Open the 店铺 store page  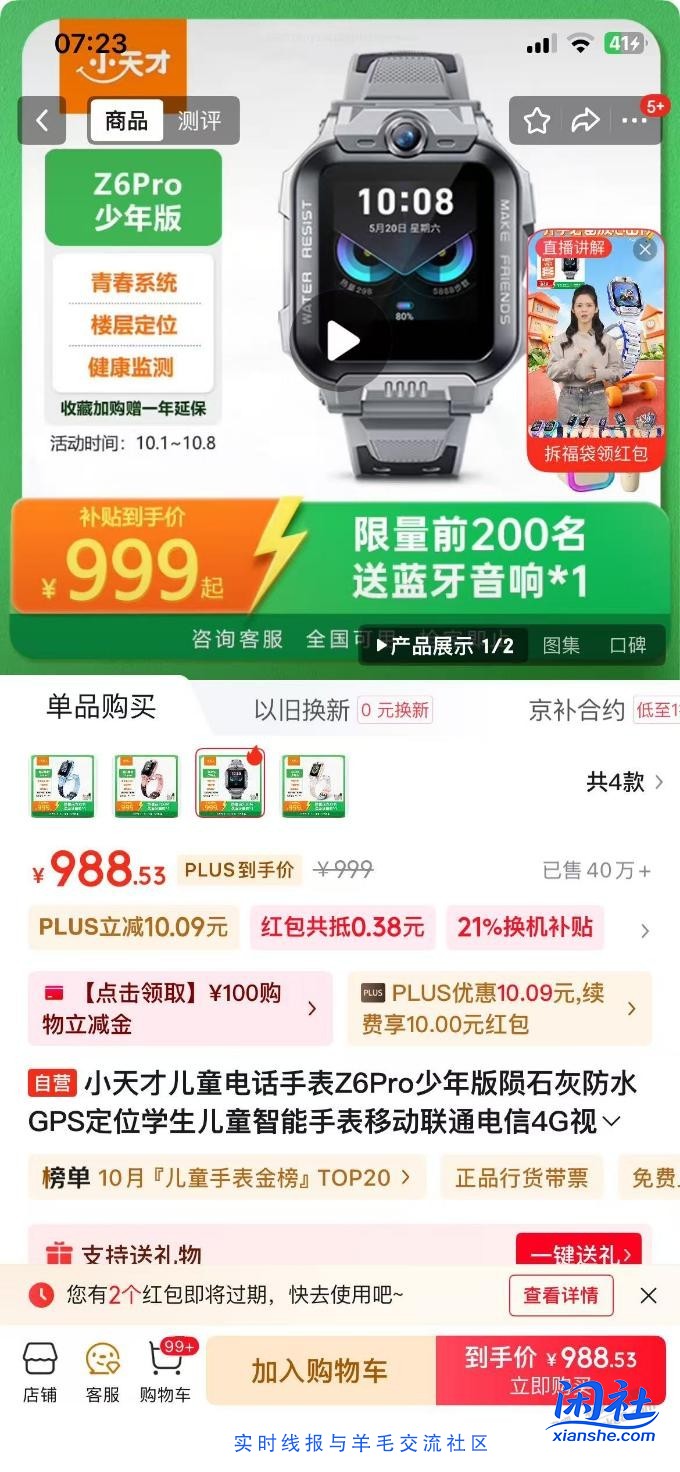point(40,1373)
